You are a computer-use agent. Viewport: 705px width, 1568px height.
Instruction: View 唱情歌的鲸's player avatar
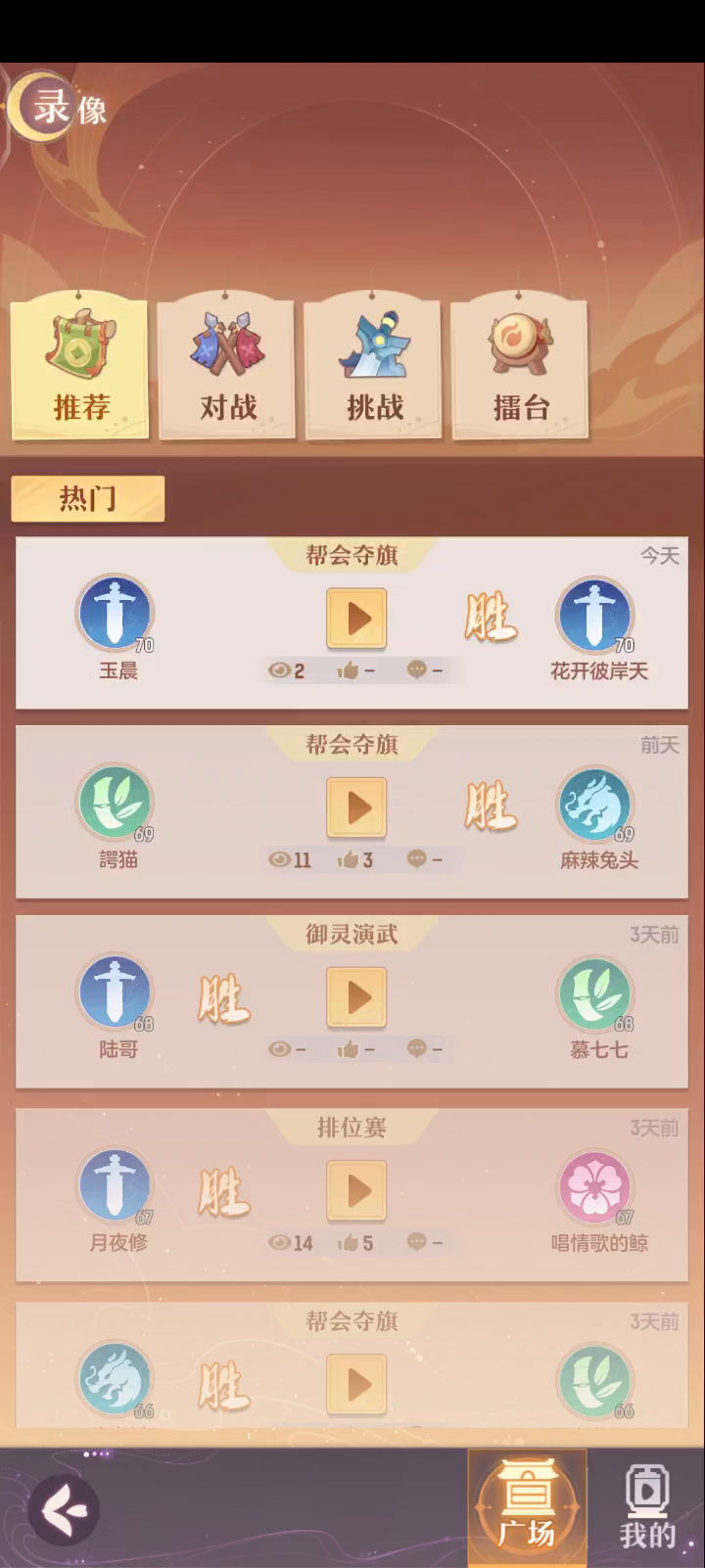point(594,1187)
